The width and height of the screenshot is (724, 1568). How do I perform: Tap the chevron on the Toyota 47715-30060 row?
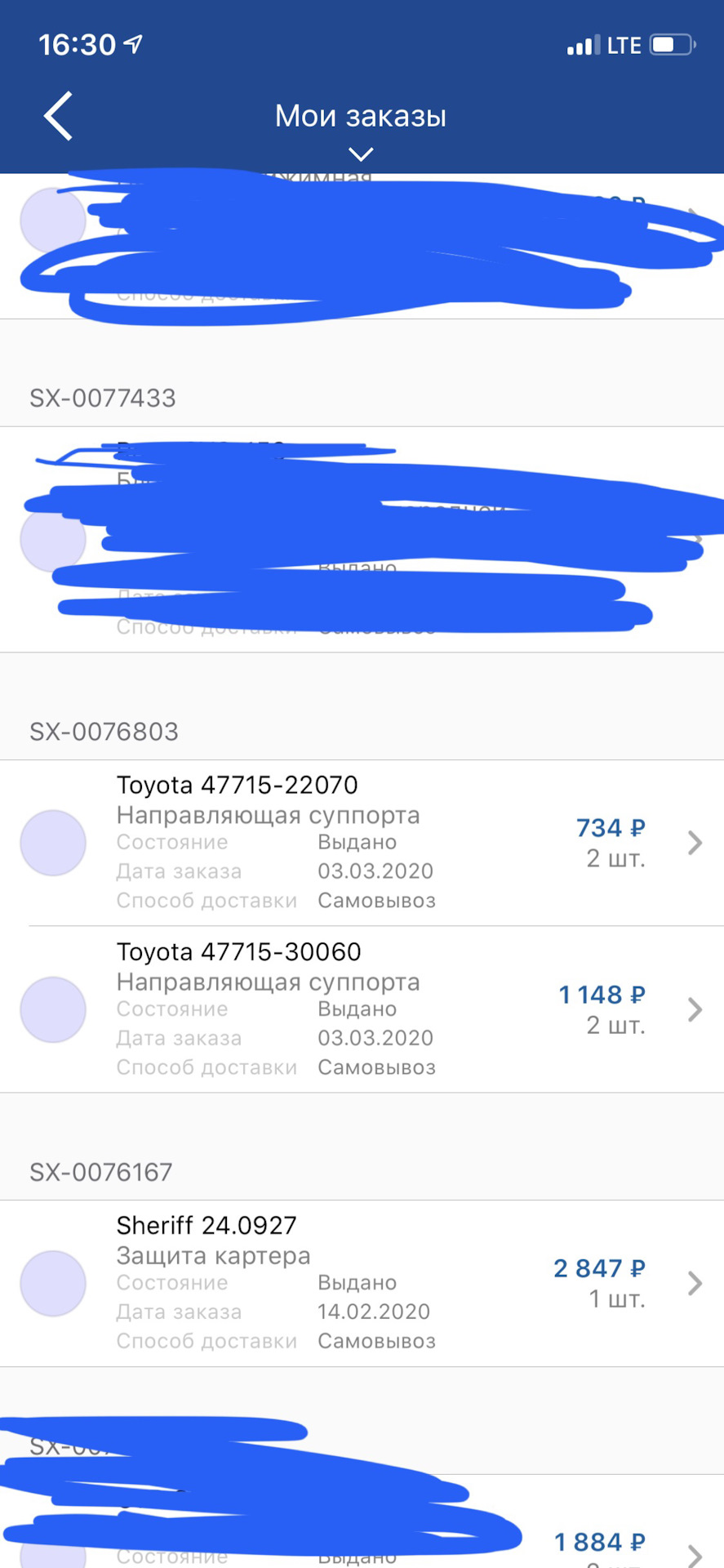click(694, 1009)
